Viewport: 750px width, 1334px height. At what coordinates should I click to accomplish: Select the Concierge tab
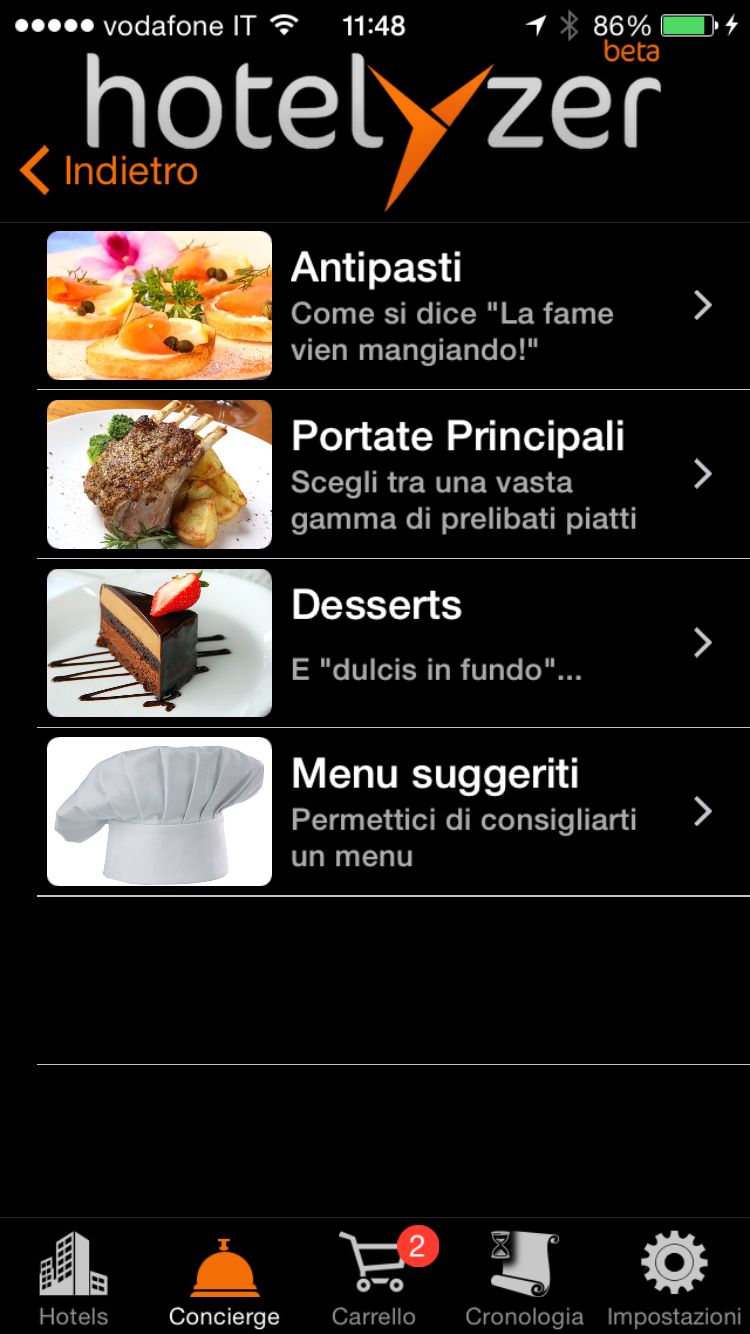click(x=224, y=1279)
